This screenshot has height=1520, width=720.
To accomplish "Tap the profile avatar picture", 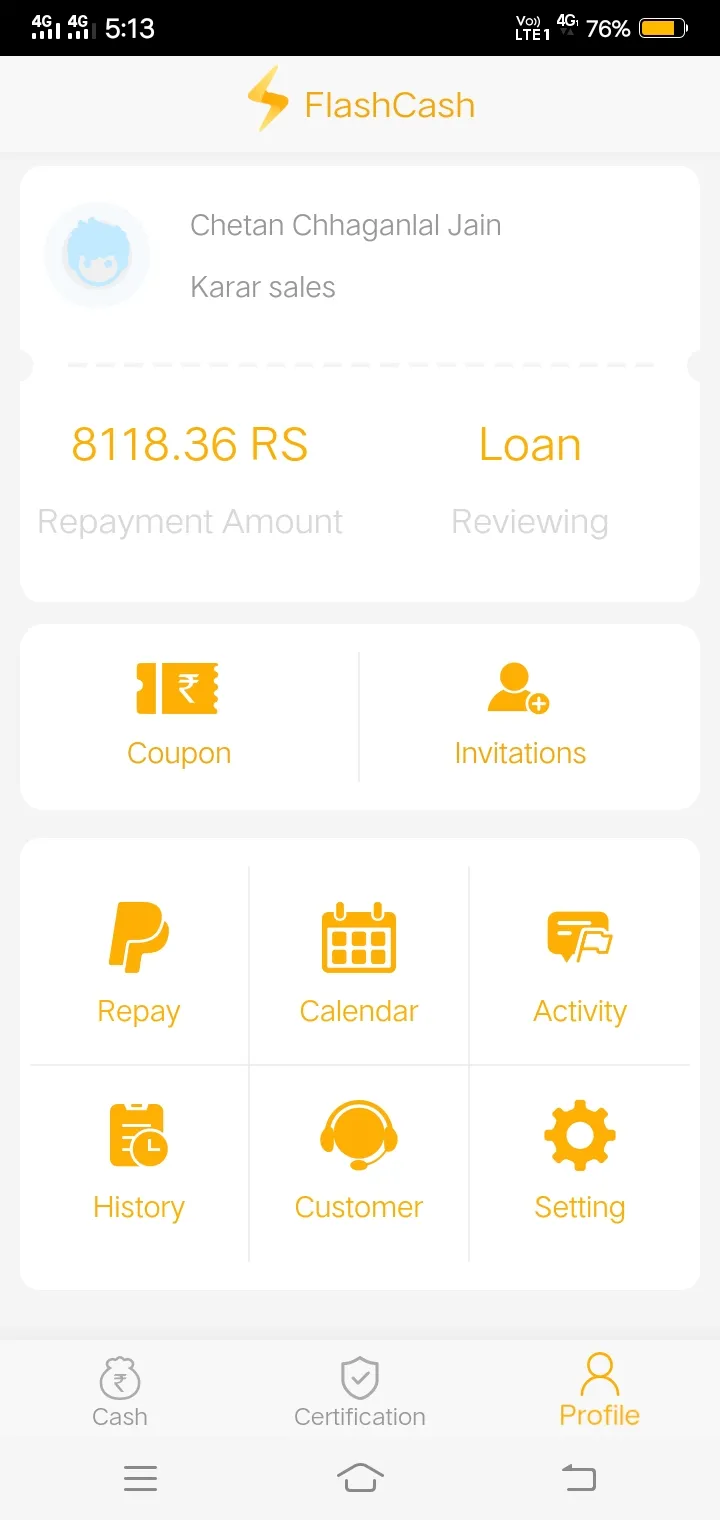I will click(x=97, y=255).
